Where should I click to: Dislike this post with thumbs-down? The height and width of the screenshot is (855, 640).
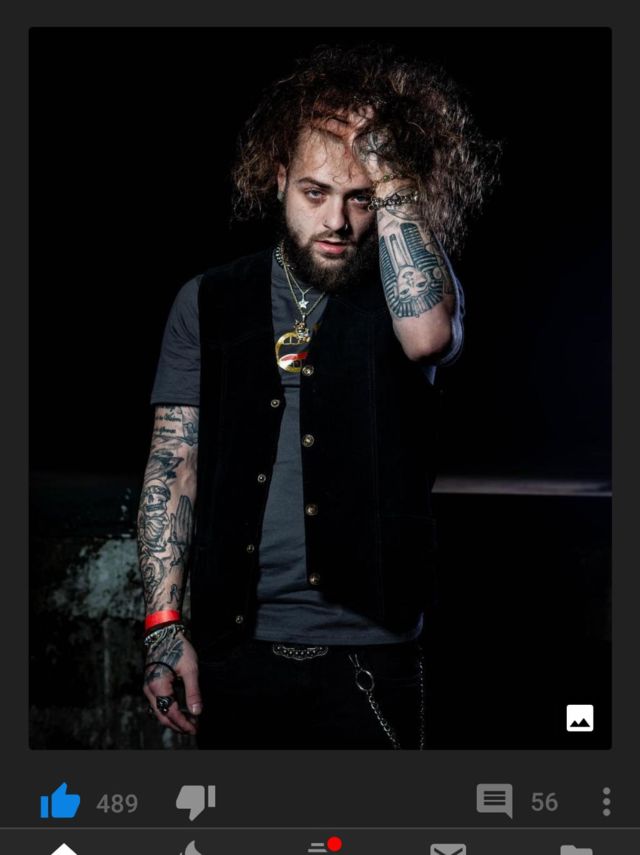(196, 801)
